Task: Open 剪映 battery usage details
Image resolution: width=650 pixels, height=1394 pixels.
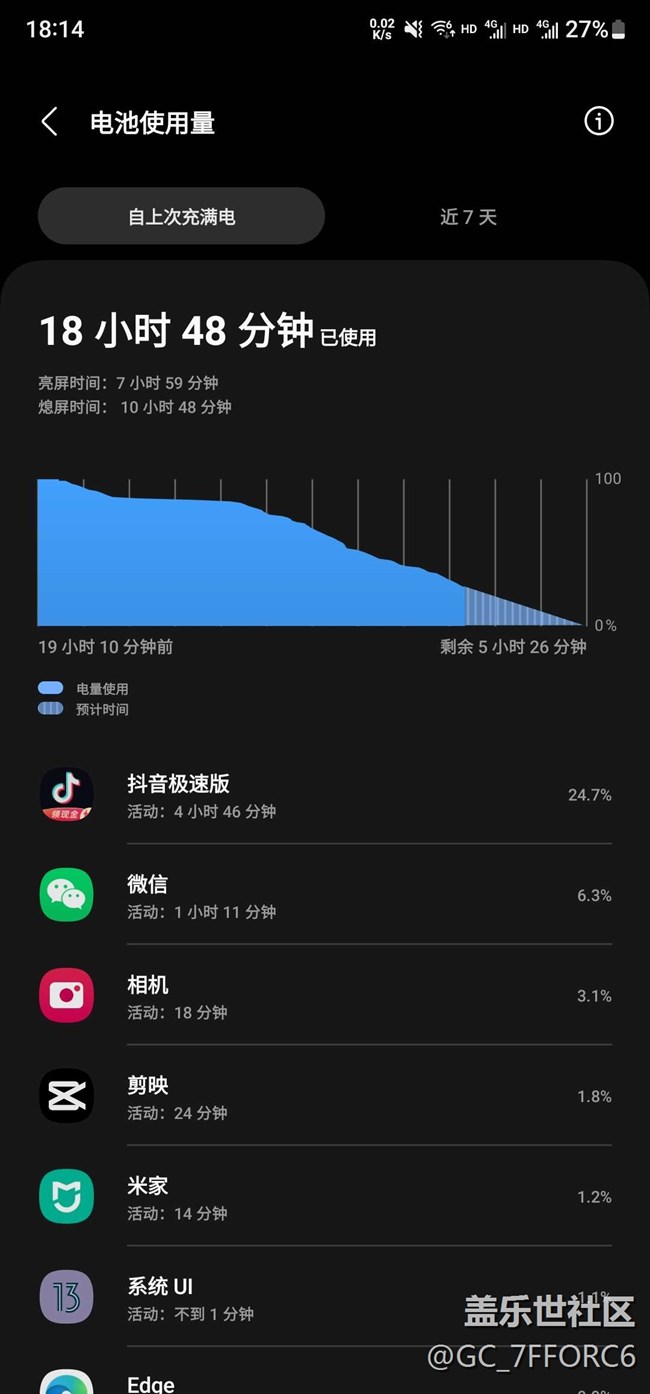Action: point(325,1096)
